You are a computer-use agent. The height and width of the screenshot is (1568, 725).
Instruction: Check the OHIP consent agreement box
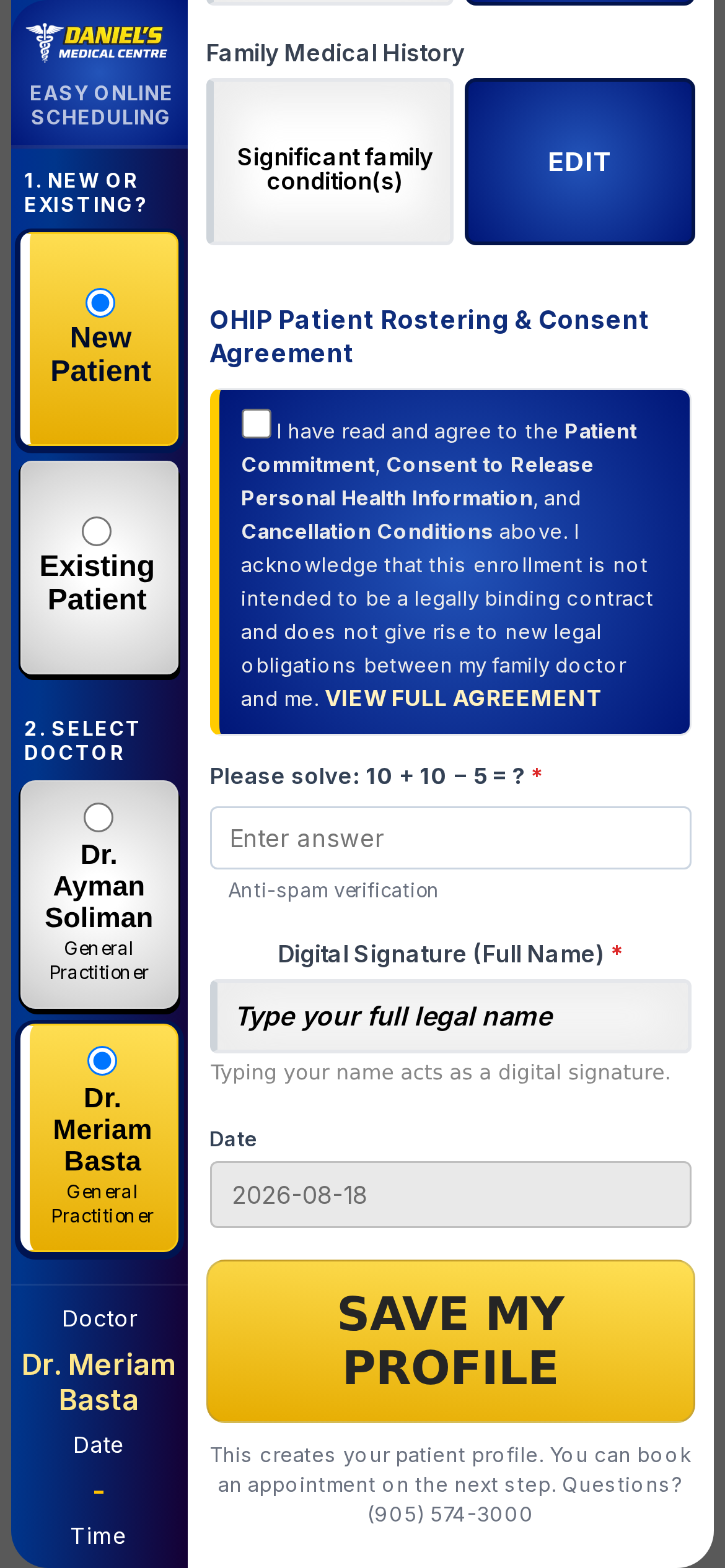[x=256, y=424]
